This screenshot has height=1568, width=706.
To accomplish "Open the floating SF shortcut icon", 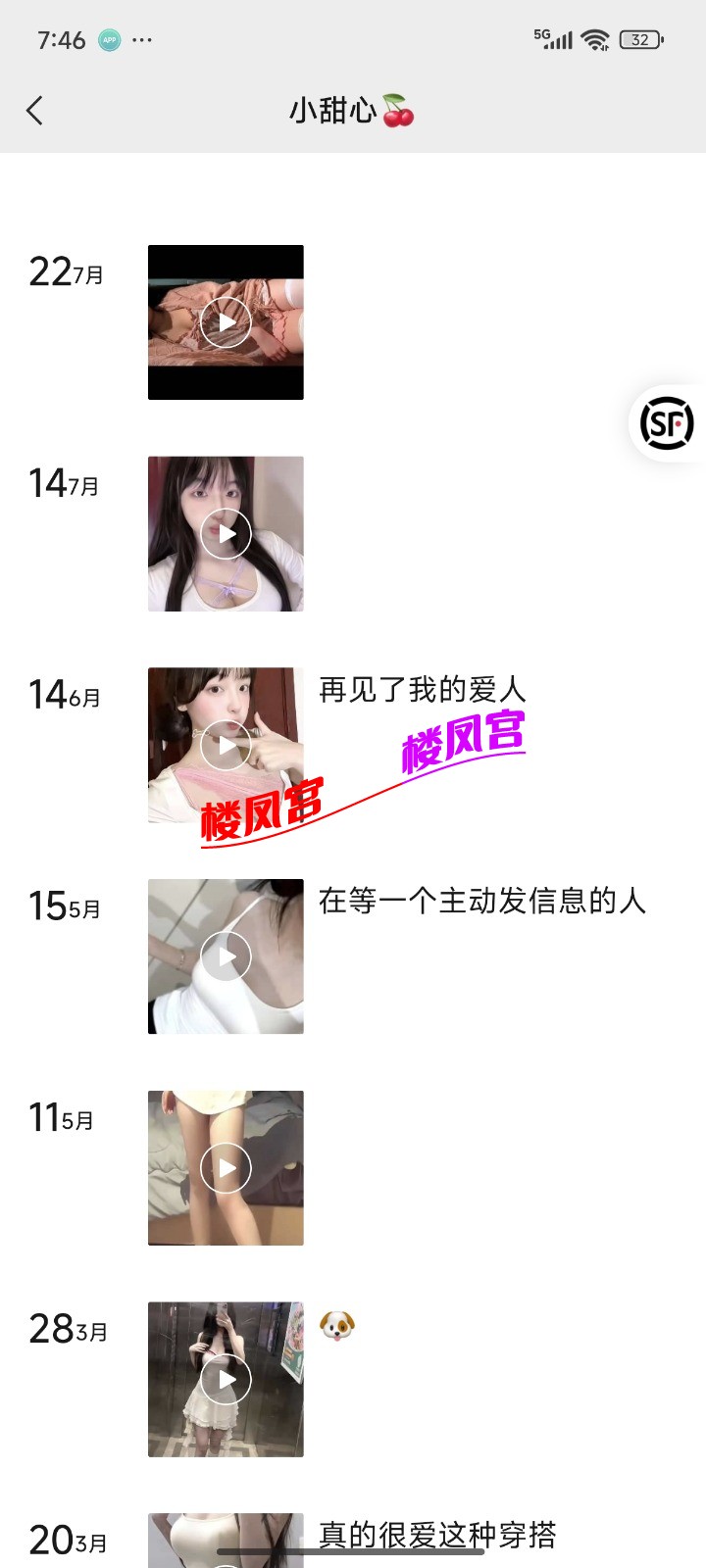I will (667, 423).
